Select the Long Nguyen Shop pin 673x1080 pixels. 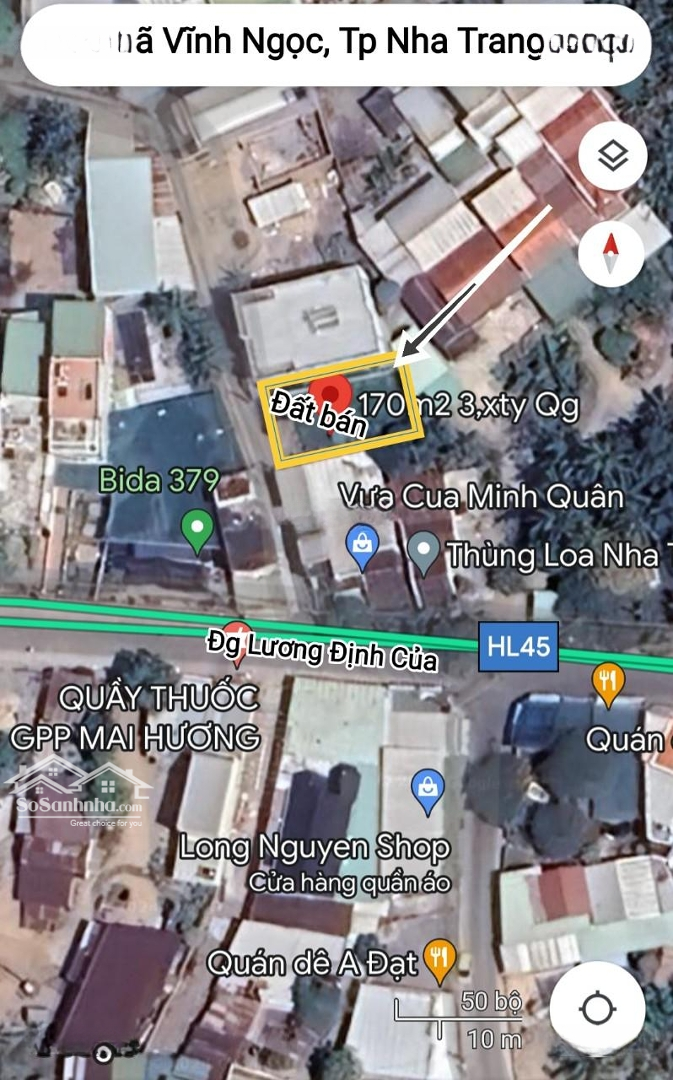click(428, 793)
